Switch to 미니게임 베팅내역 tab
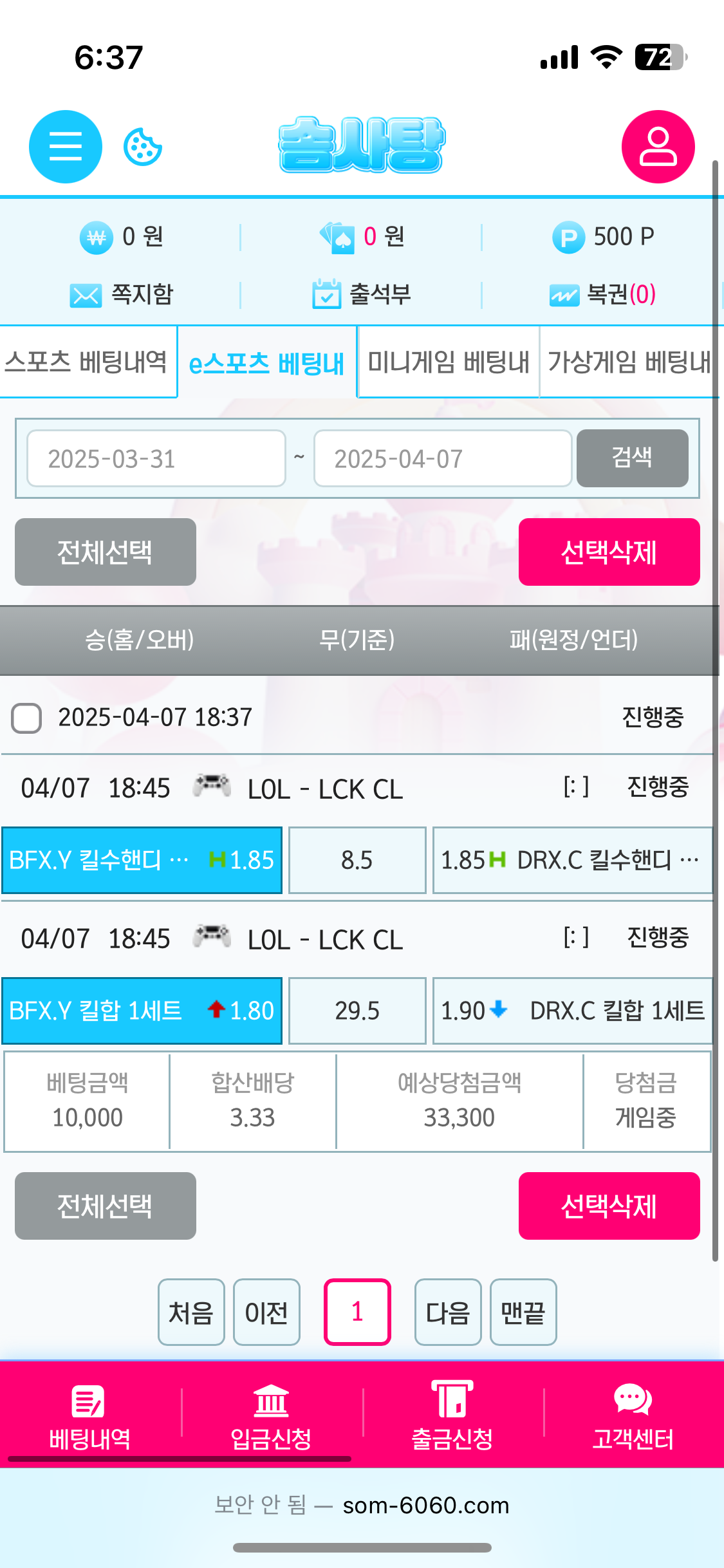 point(448,362)
